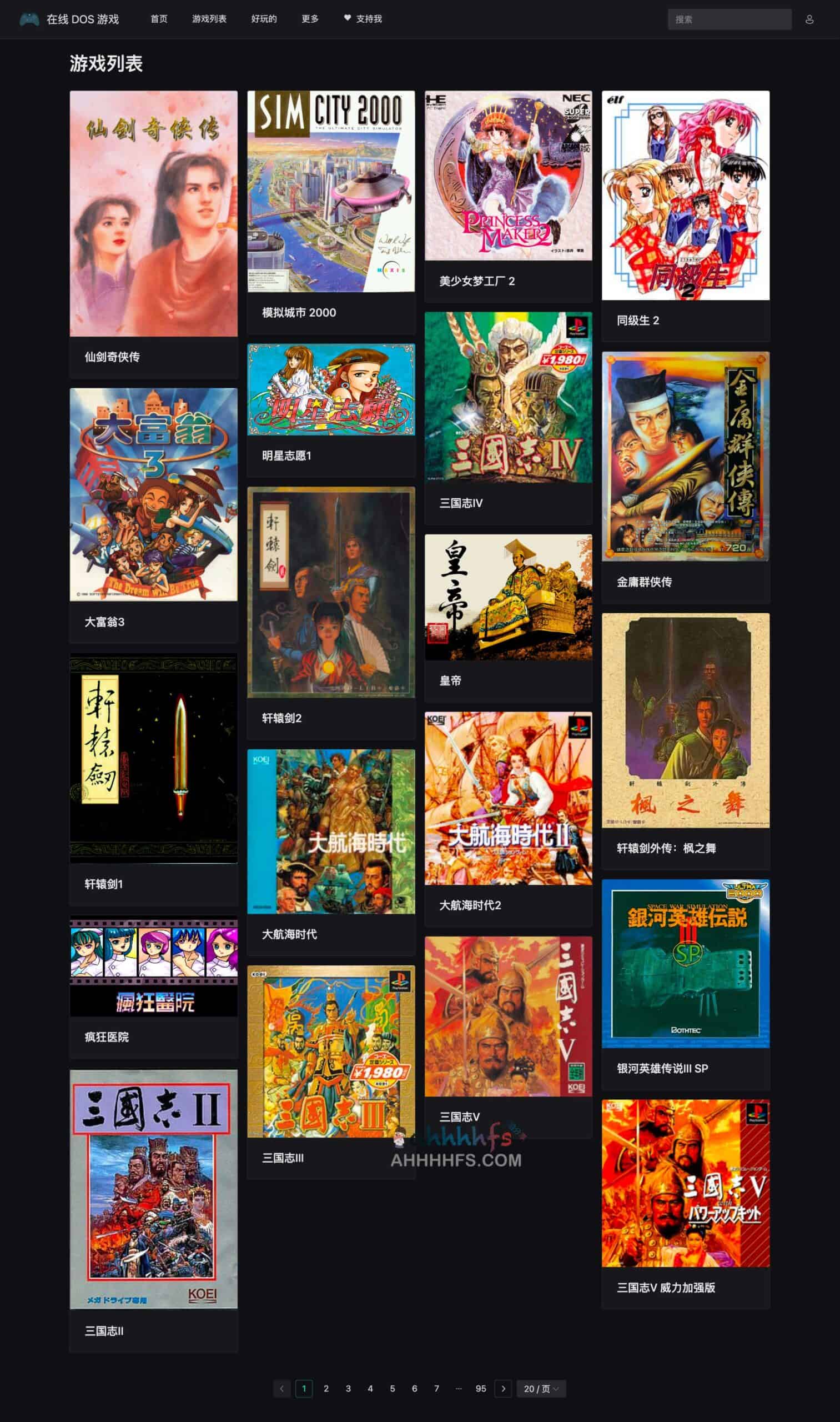Open the 好玩的 nav item
Screen dimensions: 840x1422
tap(264, 19)
